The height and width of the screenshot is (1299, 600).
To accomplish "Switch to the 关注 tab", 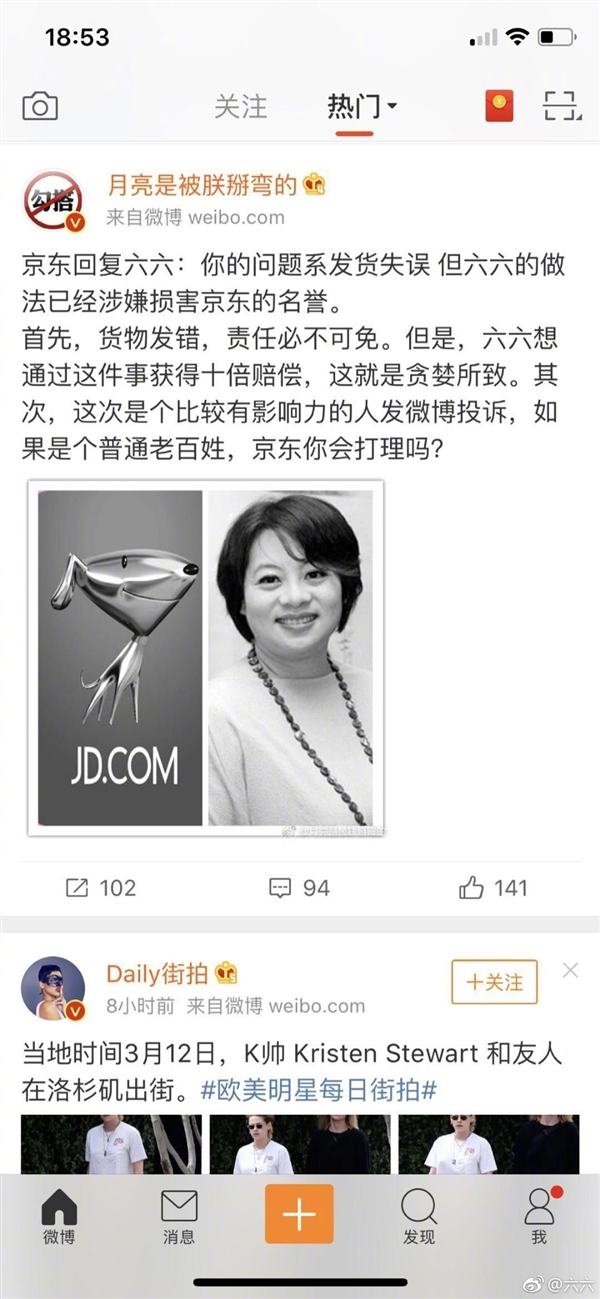I will [x=240, y=106].
